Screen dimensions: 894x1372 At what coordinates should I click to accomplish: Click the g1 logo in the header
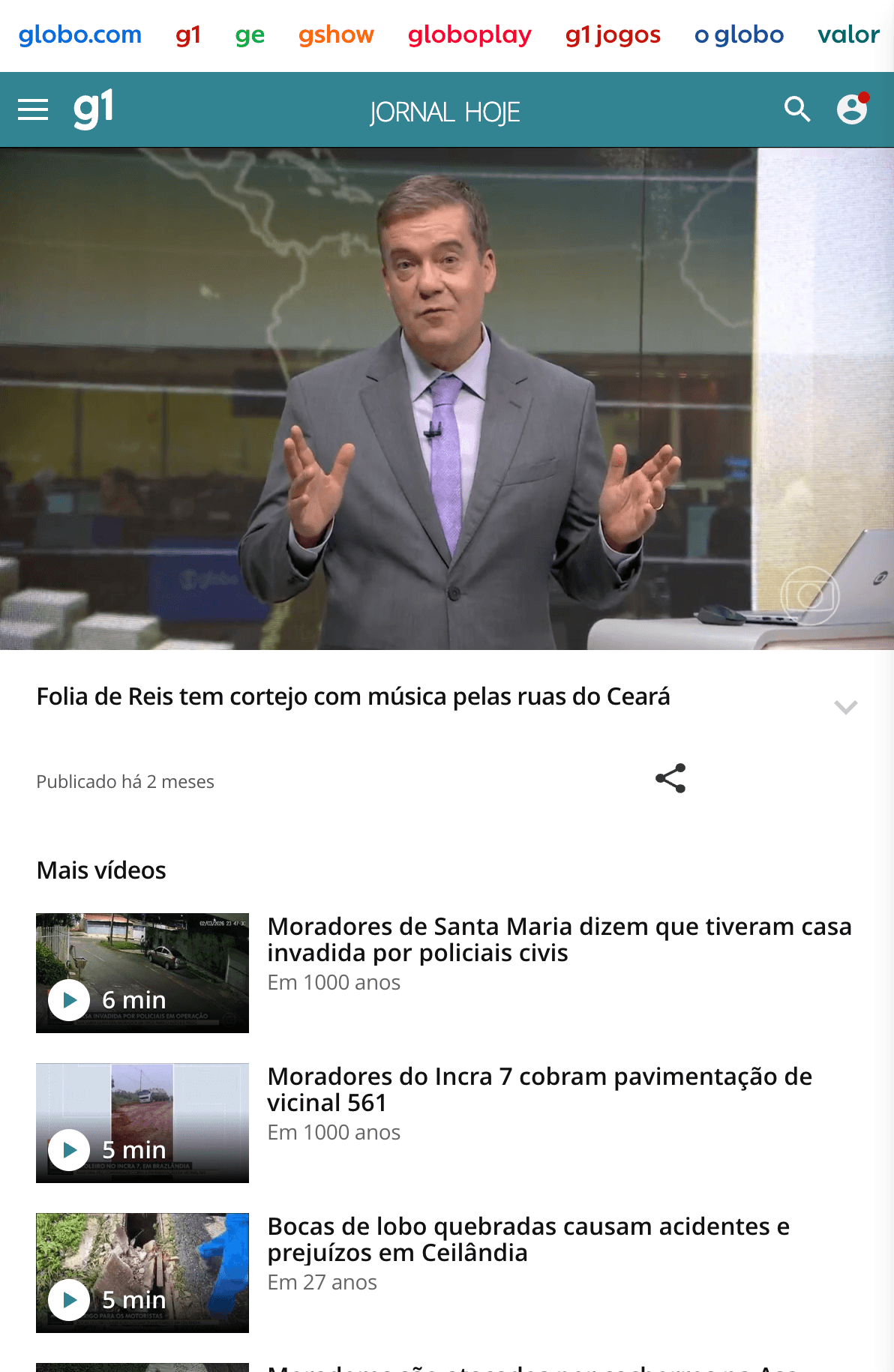click(93, 108)
